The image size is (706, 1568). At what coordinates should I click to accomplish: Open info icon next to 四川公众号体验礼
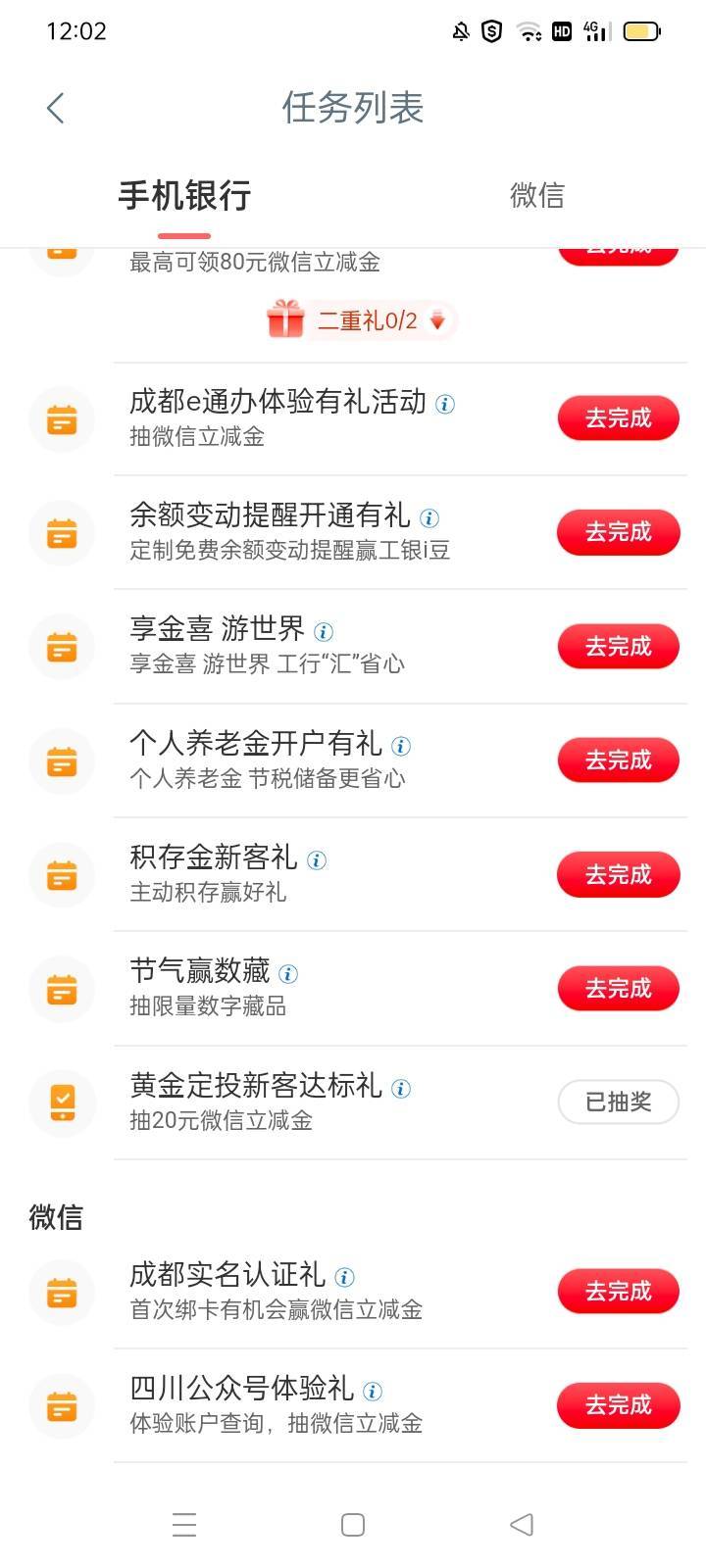[x=373, y=1391]
